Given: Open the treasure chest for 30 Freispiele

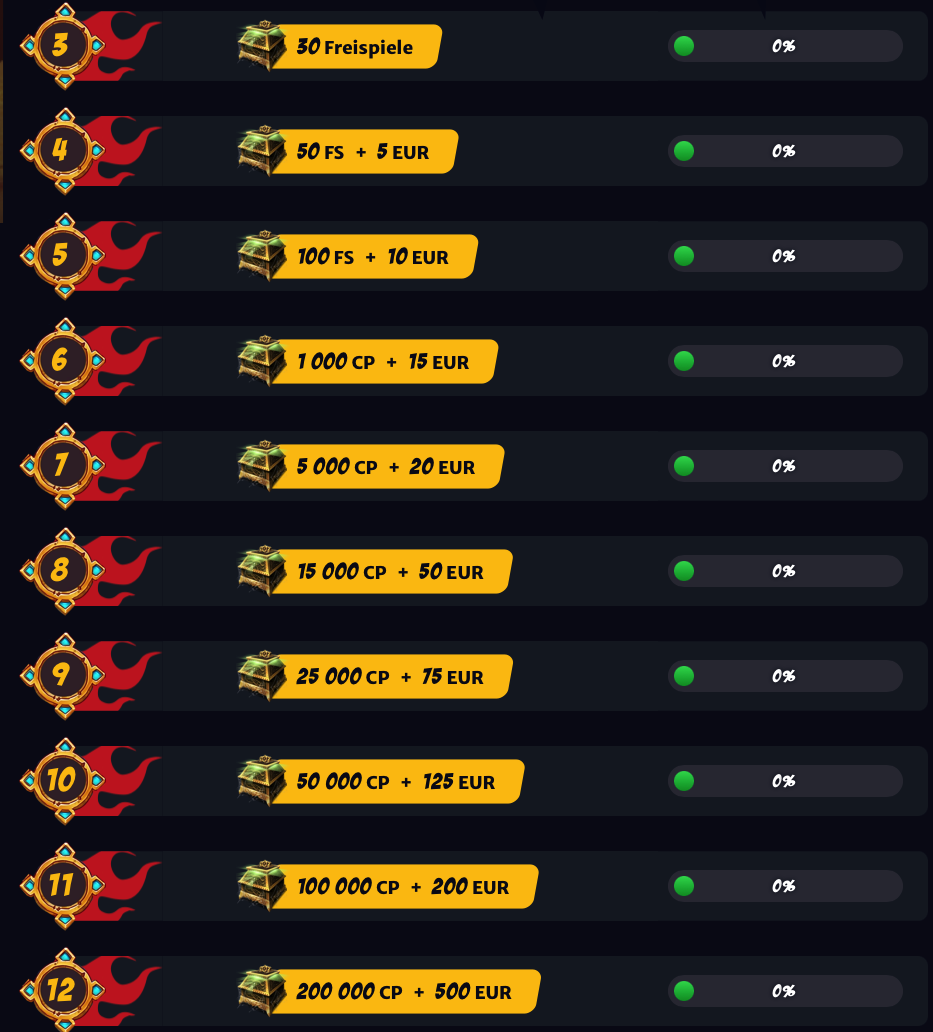Looking at the screenshot, I should click(261, 46).
